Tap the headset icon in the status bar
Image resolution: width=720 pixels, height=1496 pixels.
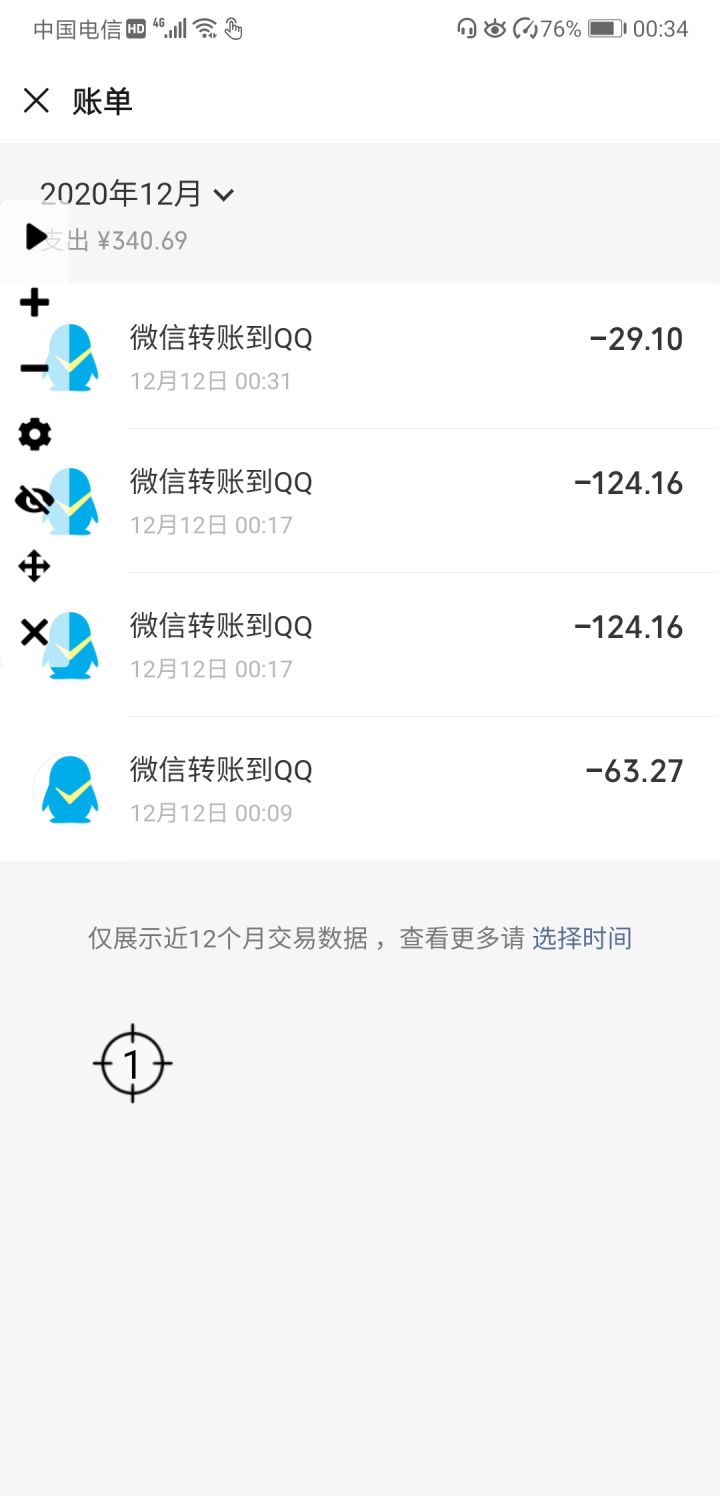pyautogui.click(x=466, y=29)
